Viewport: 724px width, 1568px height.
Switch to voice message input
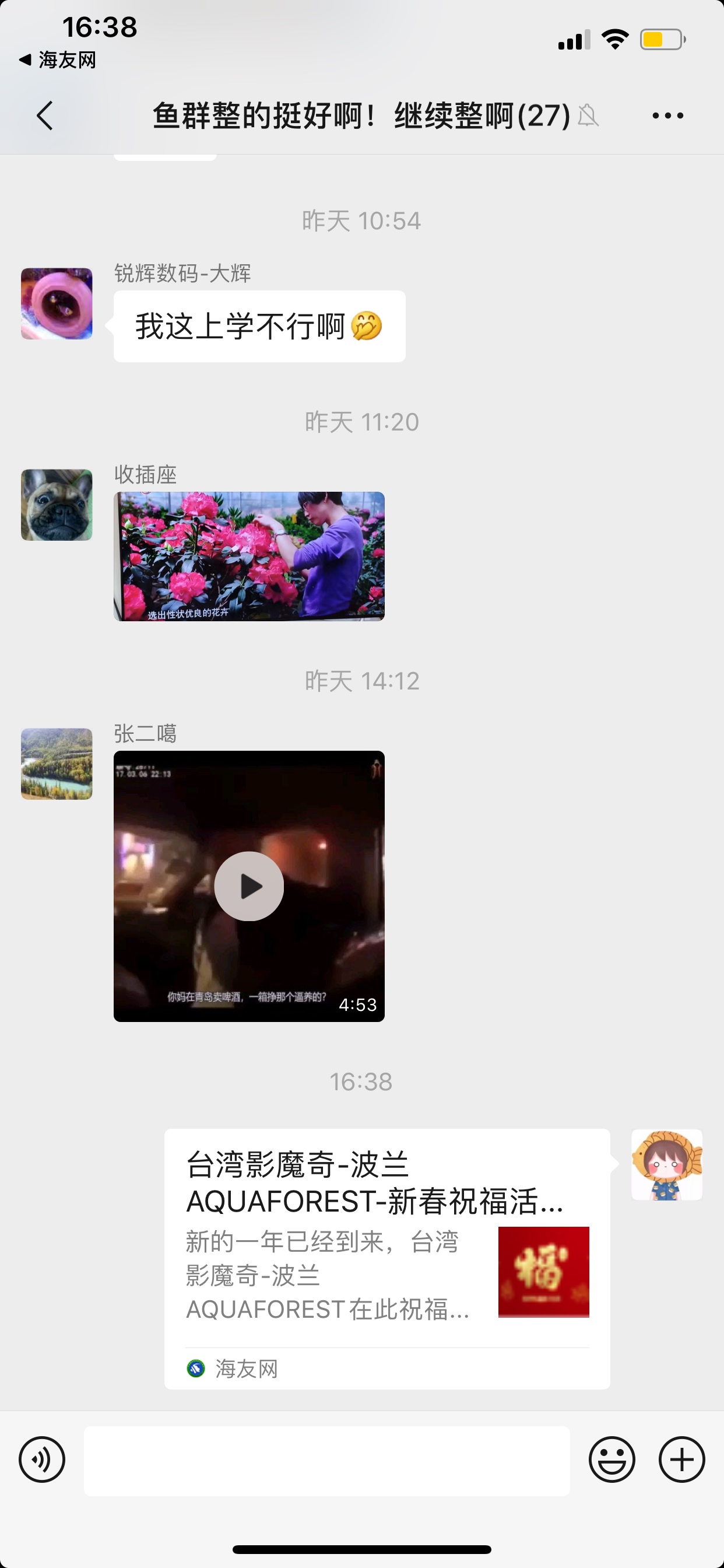tap(42, 1459)
